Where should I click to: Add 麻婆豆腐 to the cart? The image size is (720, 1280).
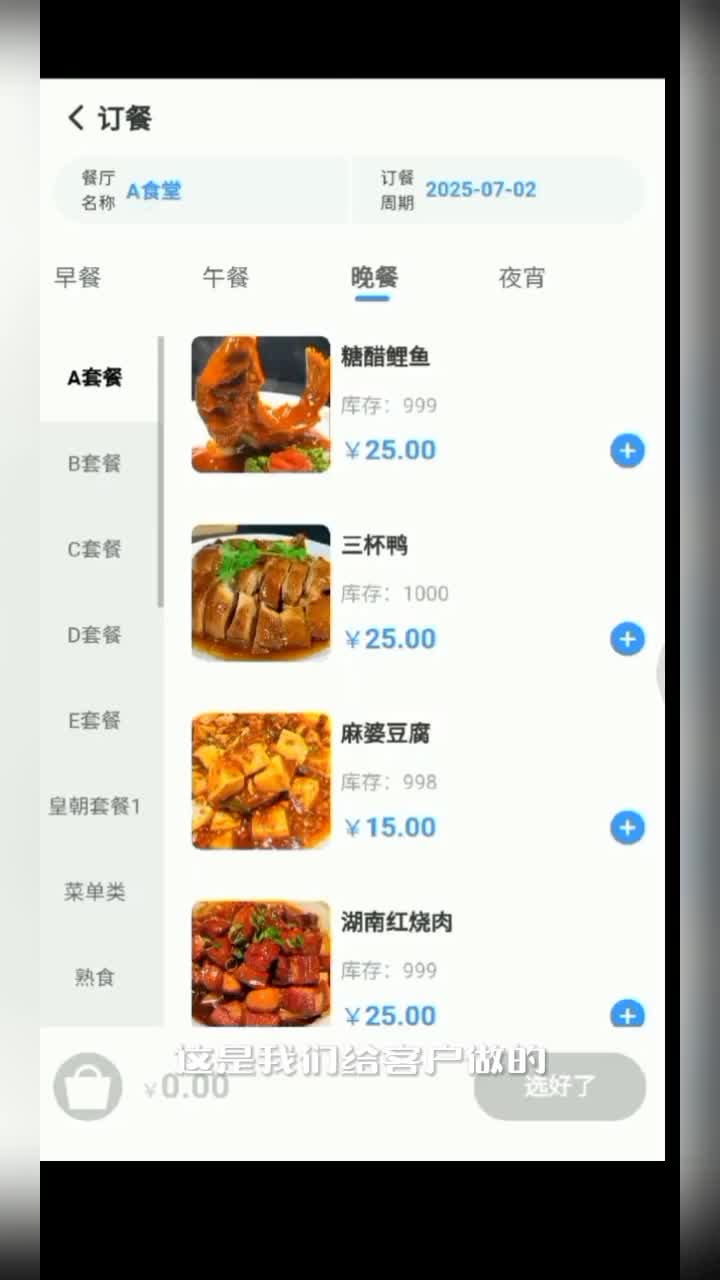pyautogui.click(x=627, y=828)
